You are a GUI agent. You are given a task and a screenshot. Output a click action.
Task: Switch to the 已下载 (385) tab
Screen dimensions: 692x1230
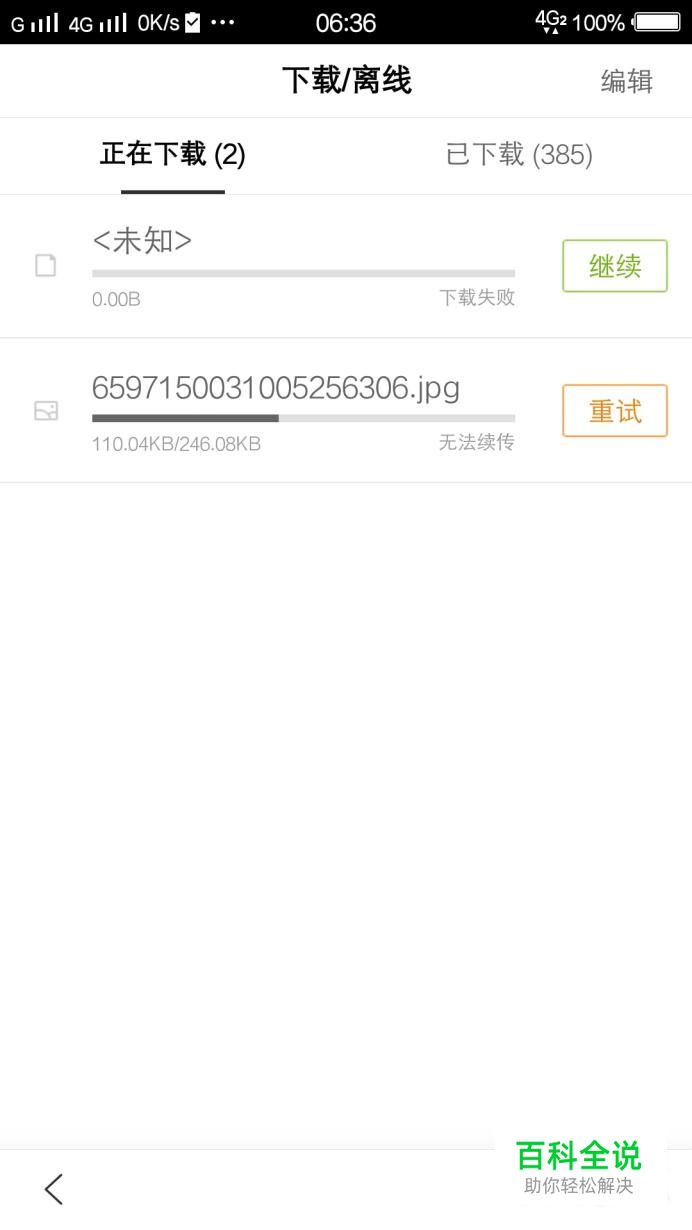[x=519, y=155]
